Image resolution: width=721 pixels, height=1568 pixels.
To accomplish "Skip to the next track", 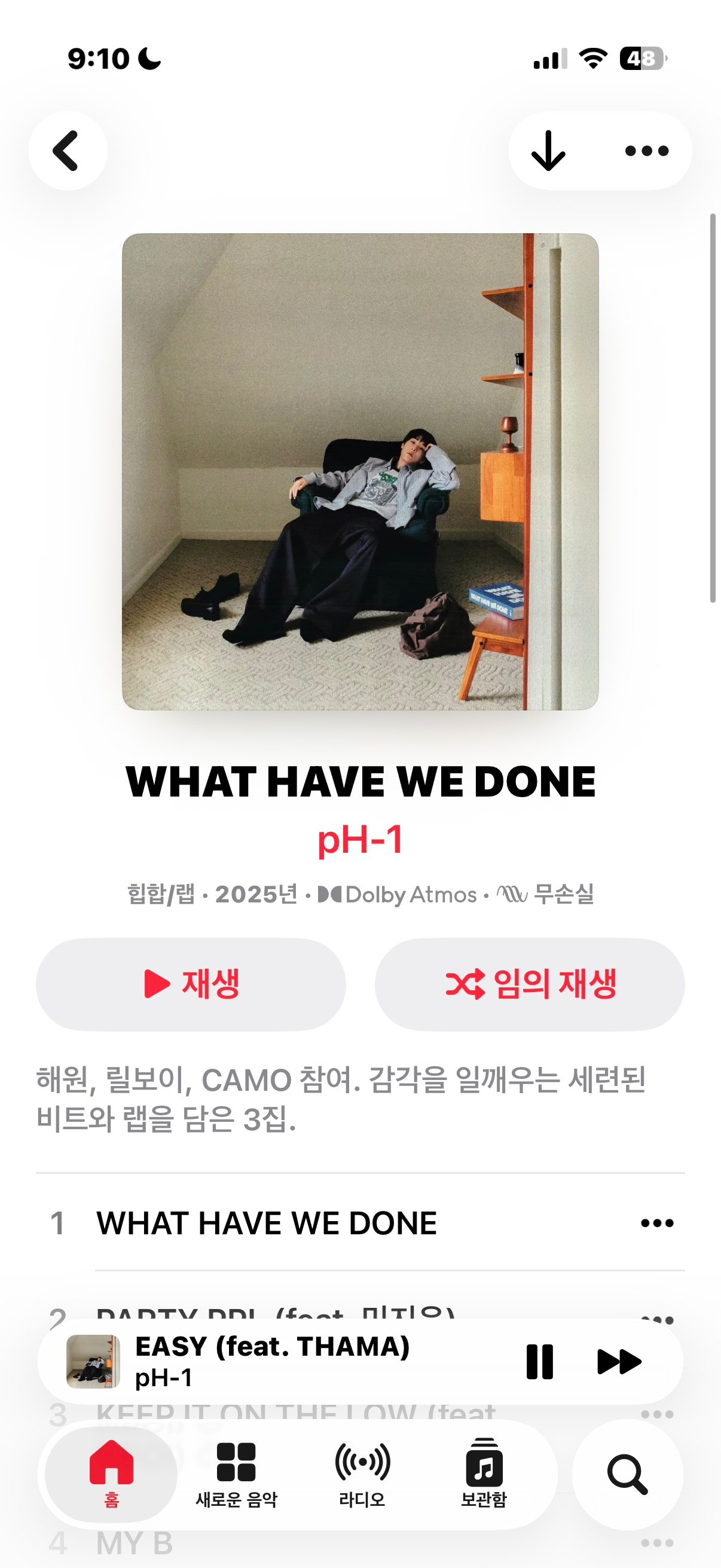I will tap(619, 1362).
